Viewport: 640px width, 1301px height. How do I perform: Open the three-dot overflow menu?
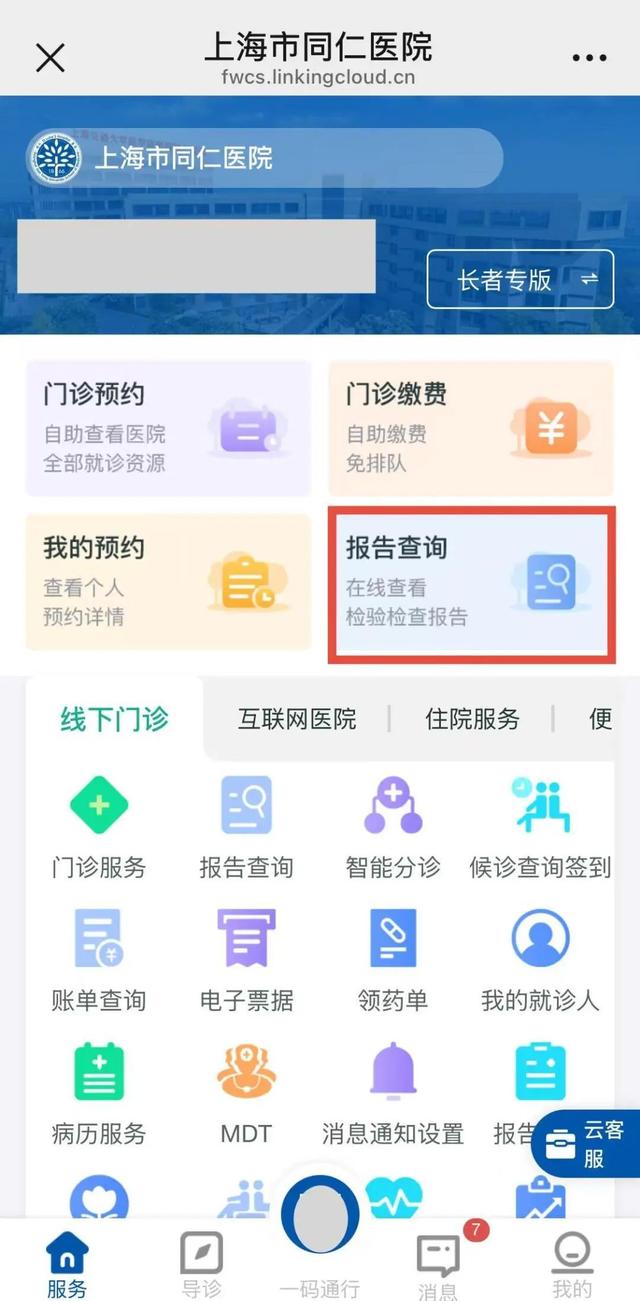(x=589, y=57)
